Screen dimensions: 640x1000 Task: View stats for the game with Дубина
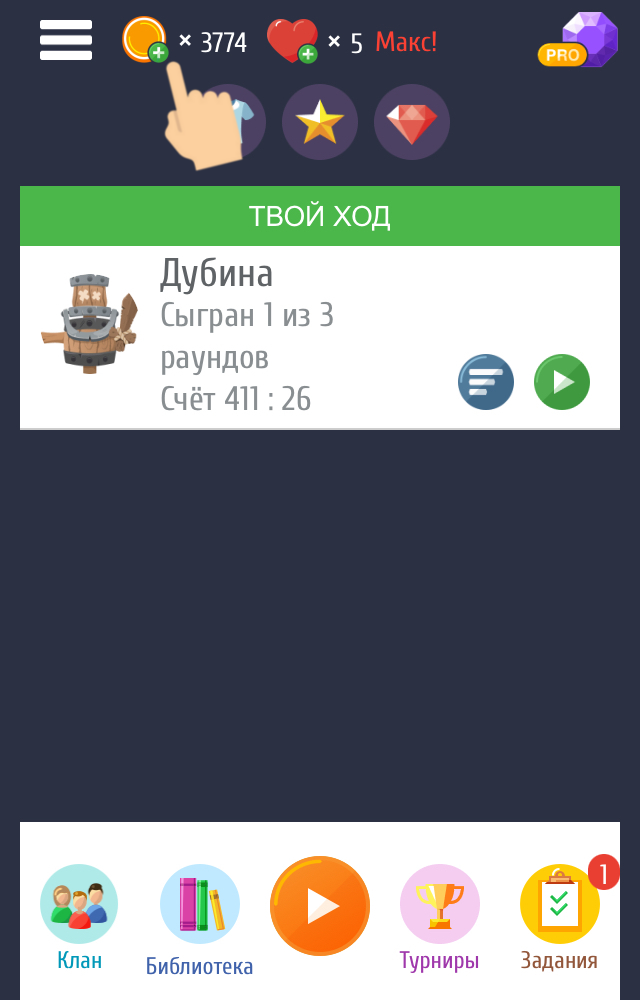[486, 382]
